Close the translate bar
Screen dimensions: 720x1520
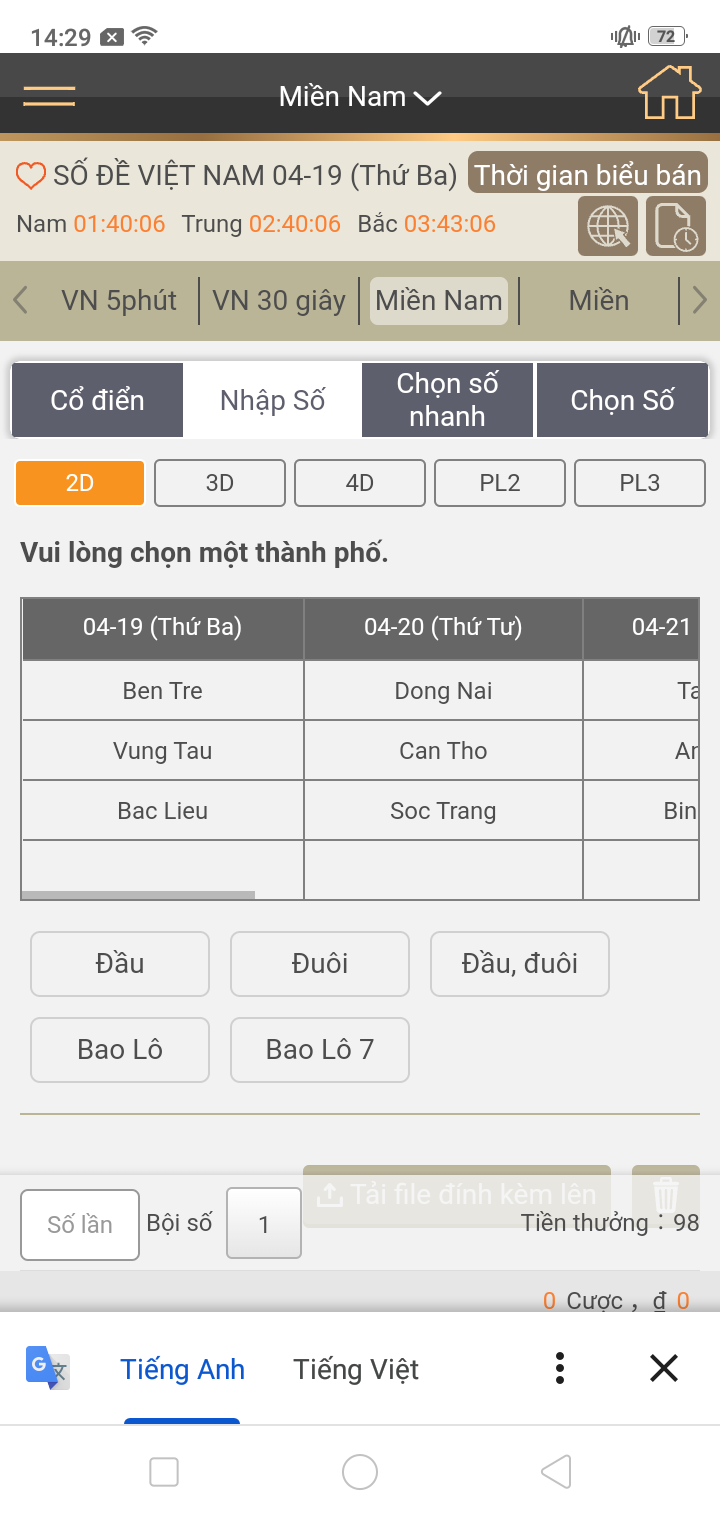click(664, 1368)
